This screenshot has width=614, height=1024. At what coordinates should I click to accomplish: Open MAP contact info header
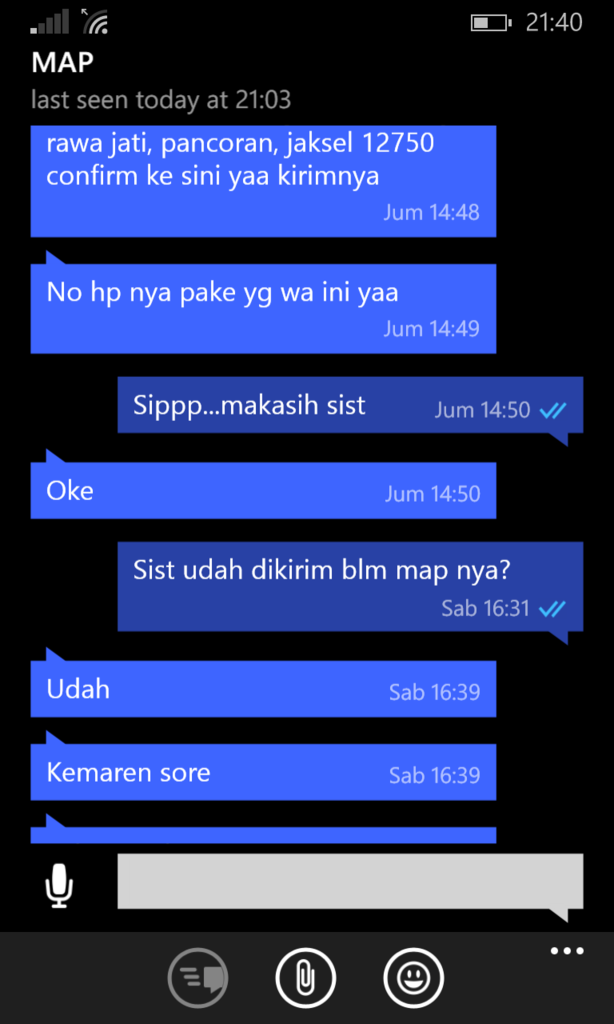(62, 63)
